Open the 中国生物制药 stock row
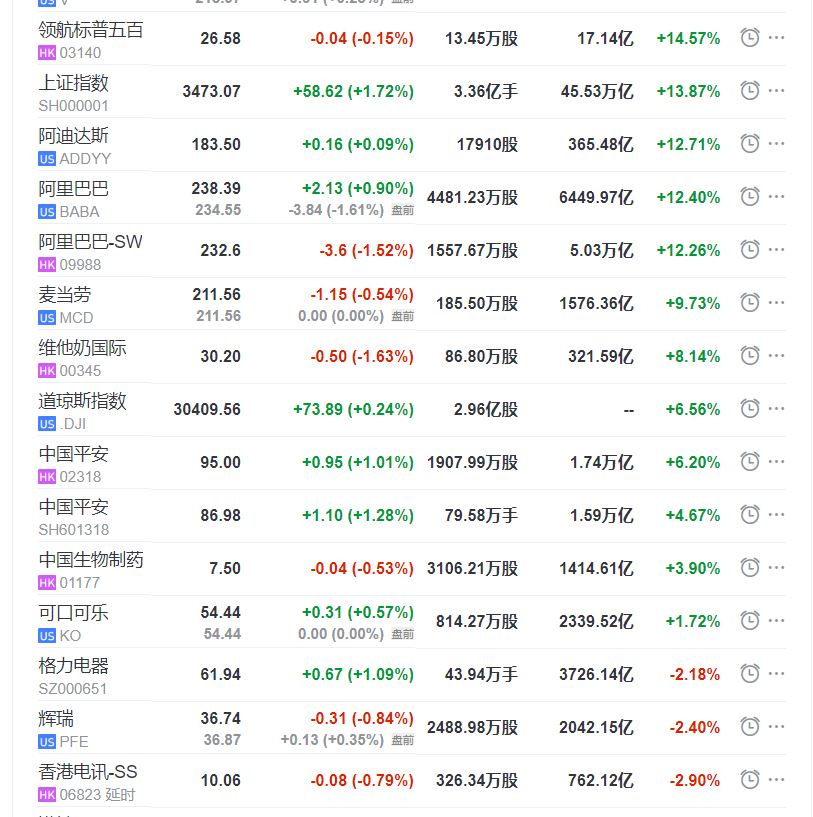 91,559
